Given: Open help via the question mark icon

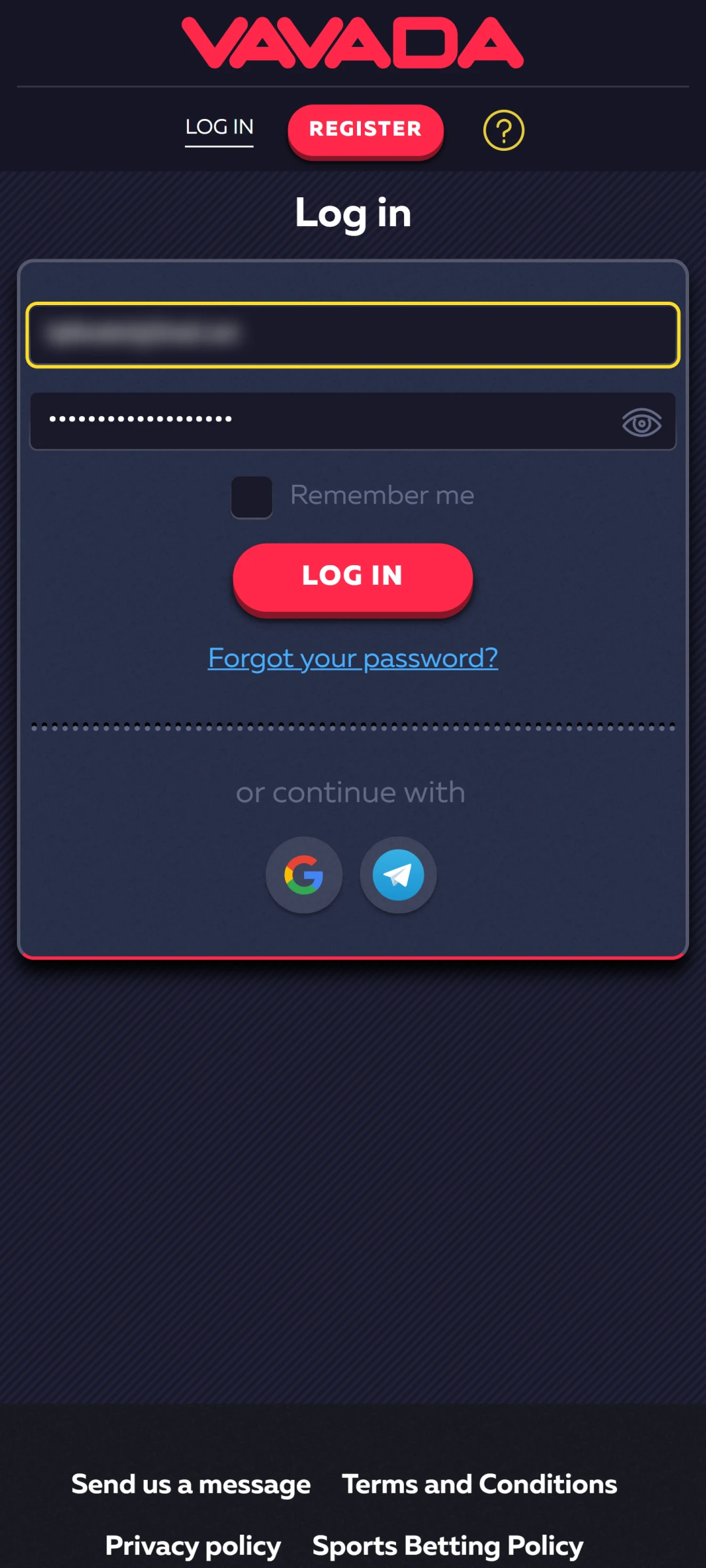Looking at the screenshot, I should coord(502,130).
